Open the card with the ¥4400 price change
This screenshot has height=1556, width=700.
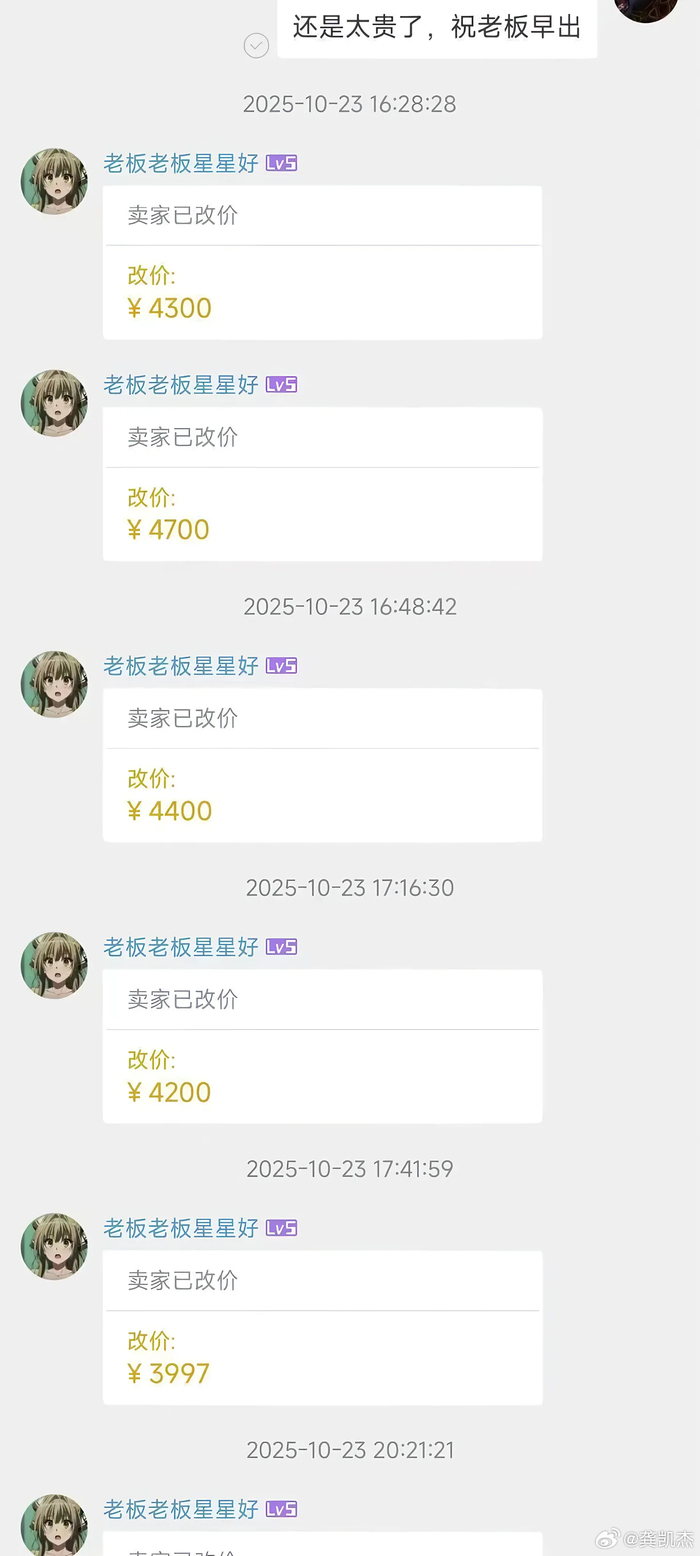click(322, 765)
